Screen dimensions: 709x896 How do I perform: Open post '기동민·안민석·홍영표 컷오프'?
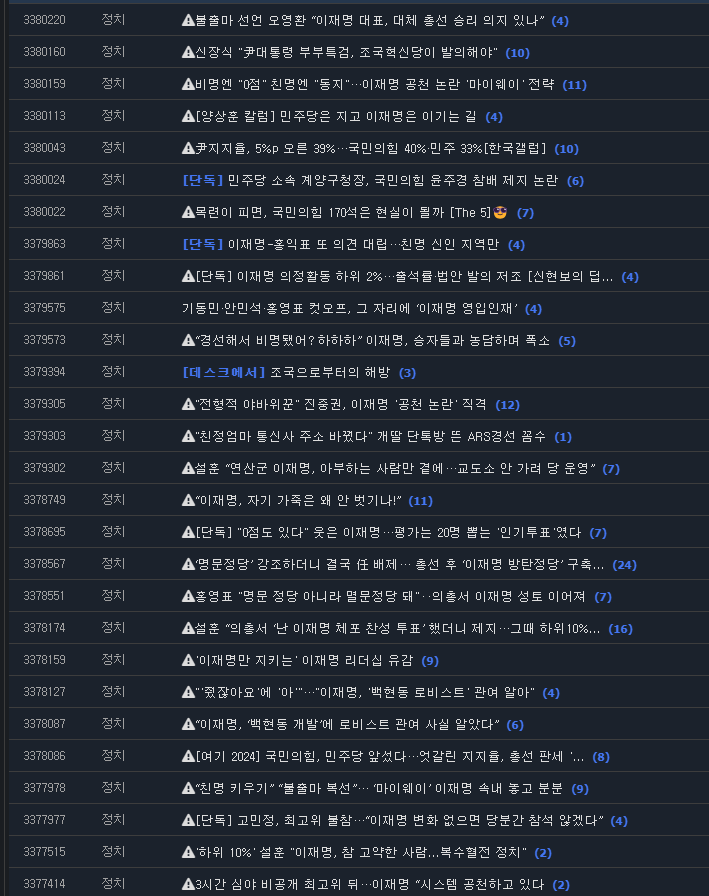click(x=350, y=308)
